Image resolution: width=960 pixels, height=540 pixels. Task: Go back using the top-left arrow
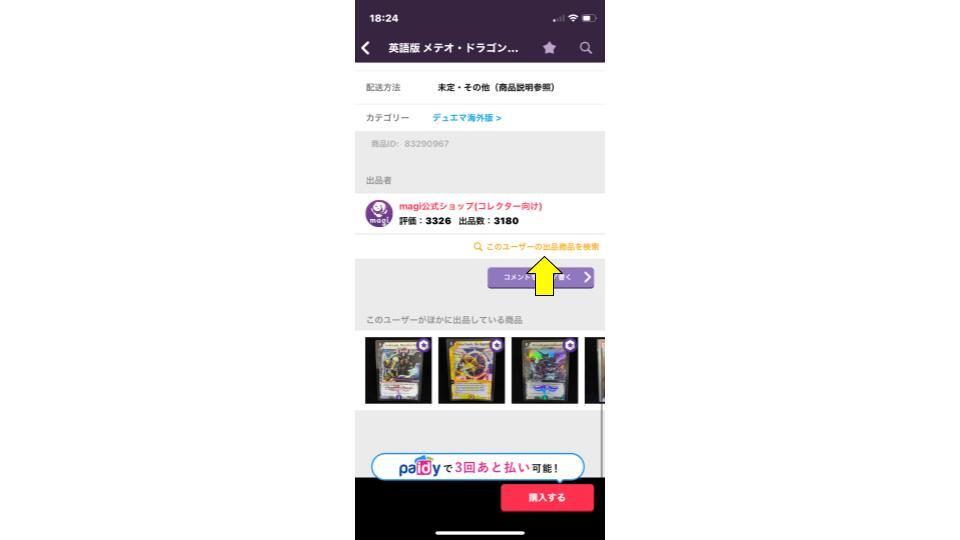pos(366,48)
